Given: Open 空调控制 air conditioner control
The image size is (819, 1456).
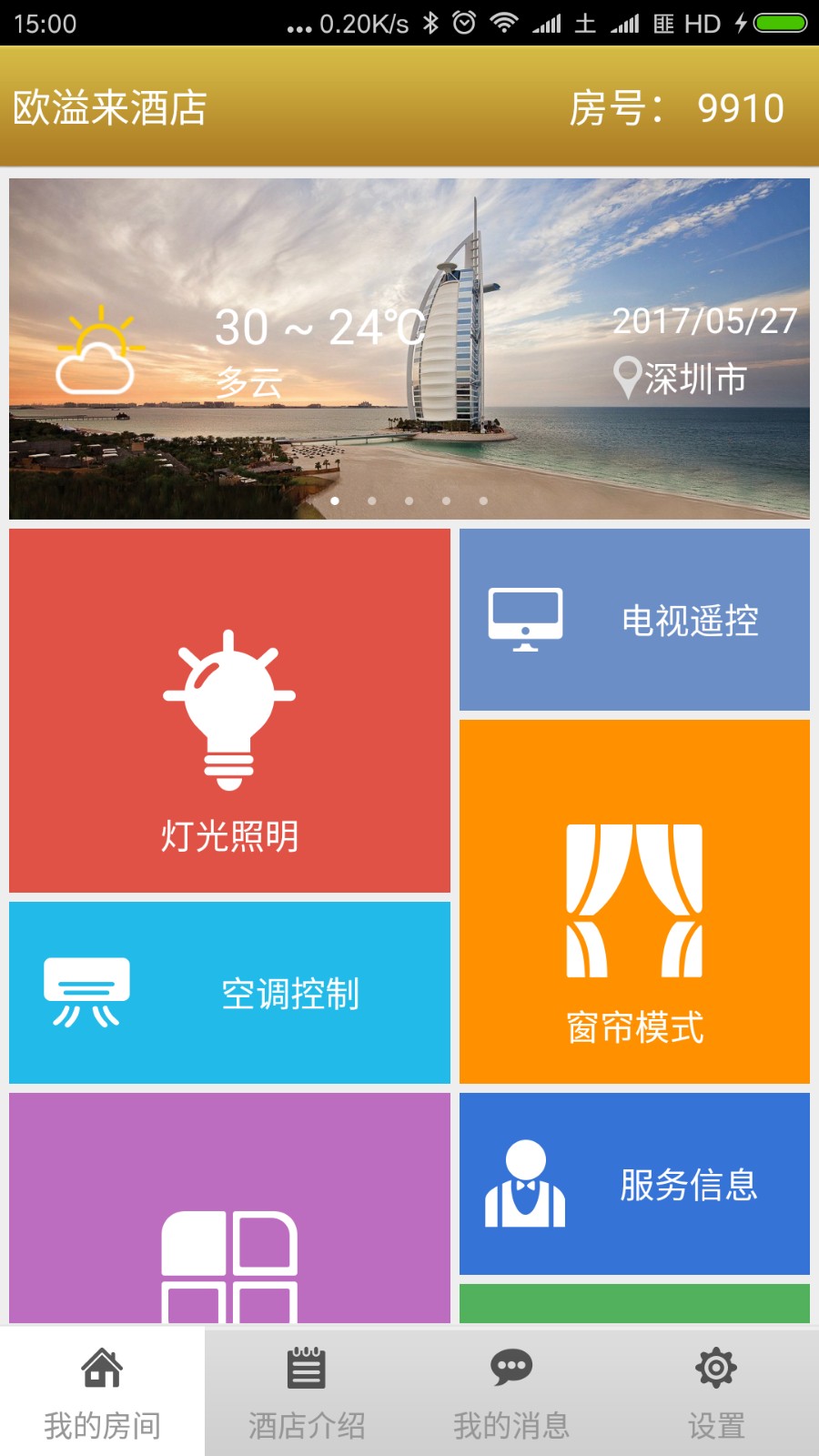Looking at the screenshot, I should coord(229,993).
